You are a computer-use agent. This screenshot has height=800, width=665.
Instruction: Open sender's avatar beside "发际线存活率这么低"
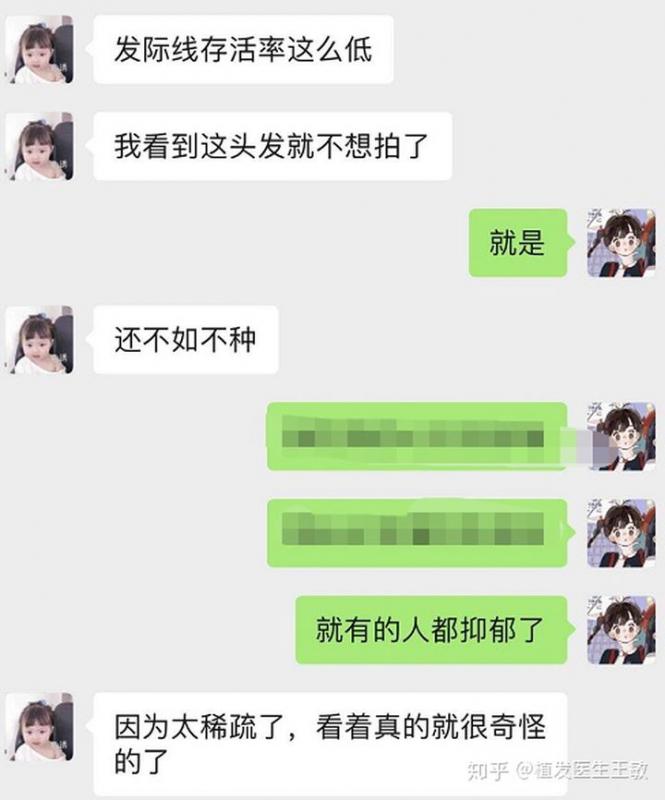[x=39, y=48]
